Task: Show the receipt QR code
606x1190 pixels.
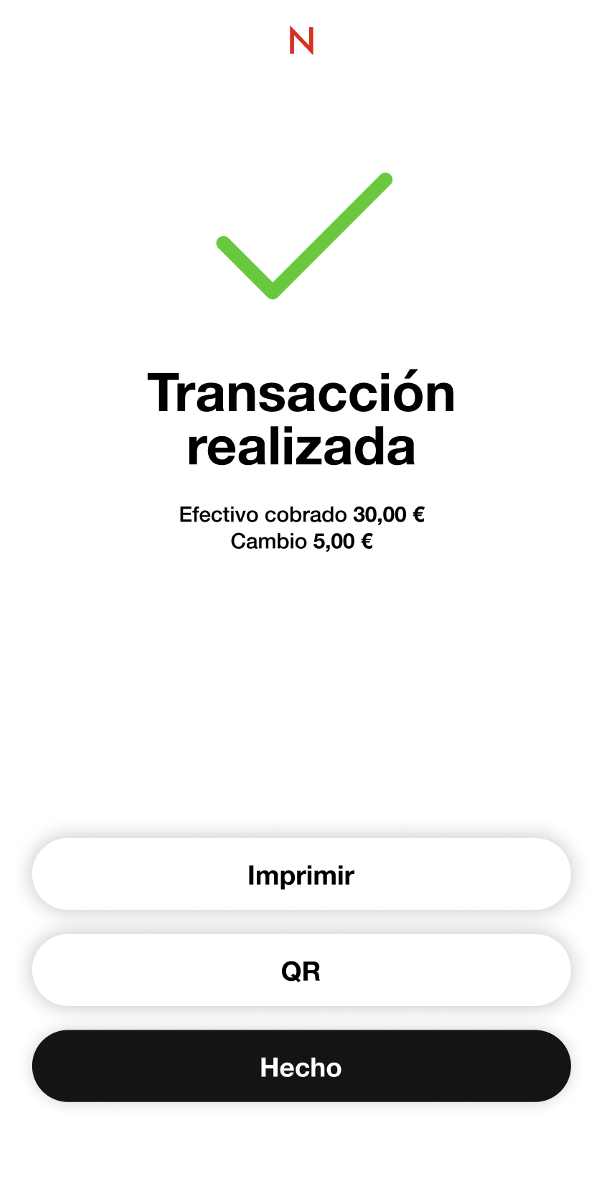Action: (301, 970)
